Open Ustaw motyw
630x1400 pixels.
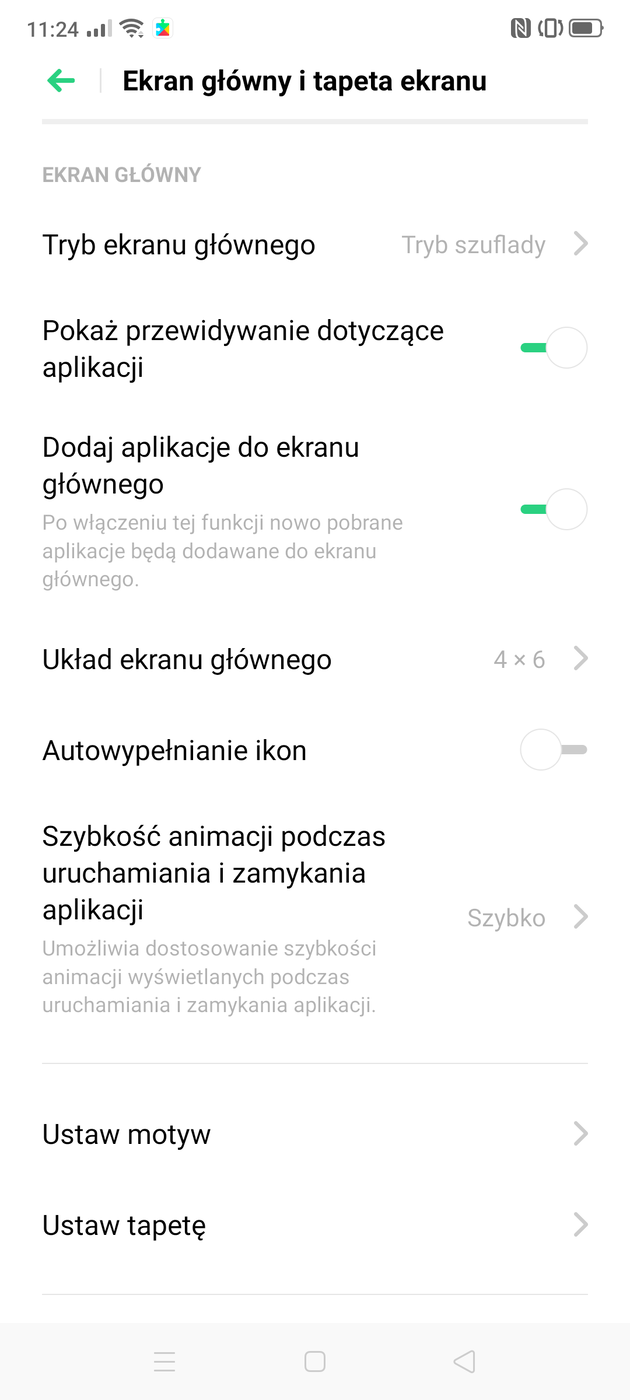(314, 1134)
